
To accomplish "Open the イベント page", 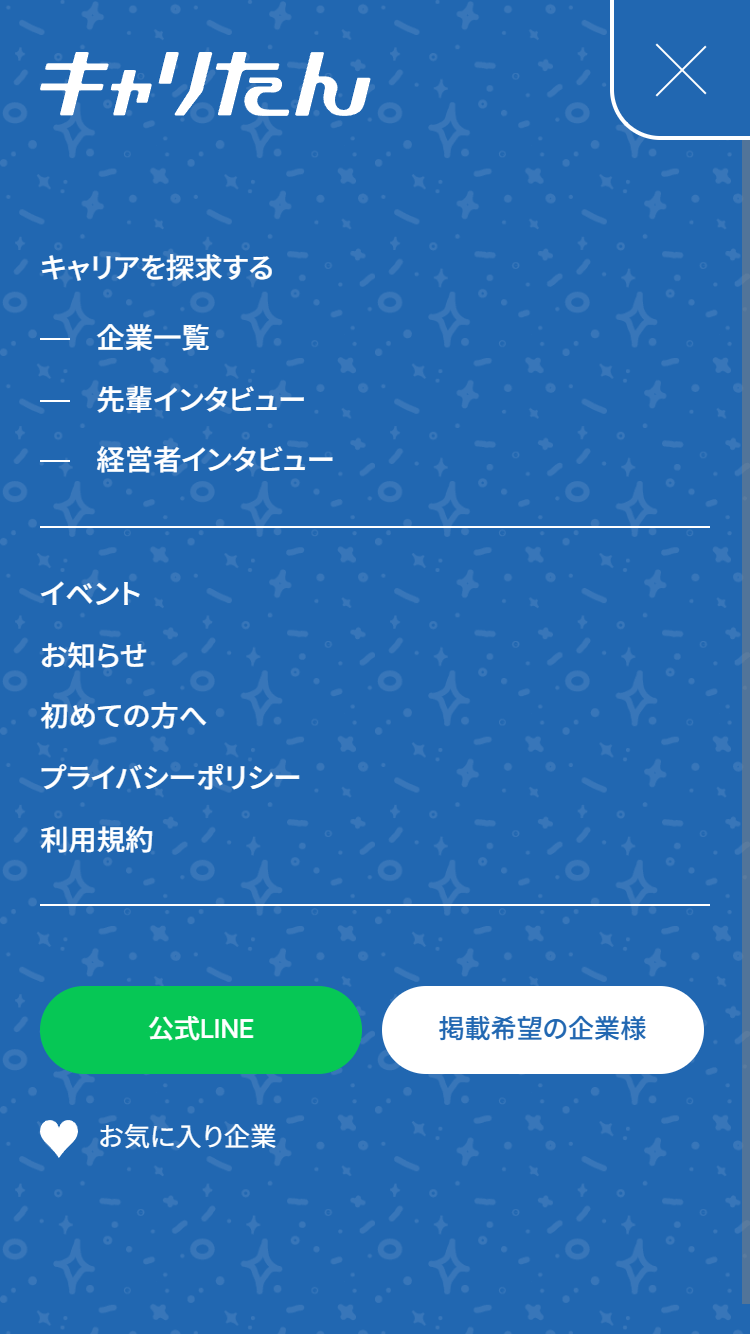I will (x=91, y=594).
